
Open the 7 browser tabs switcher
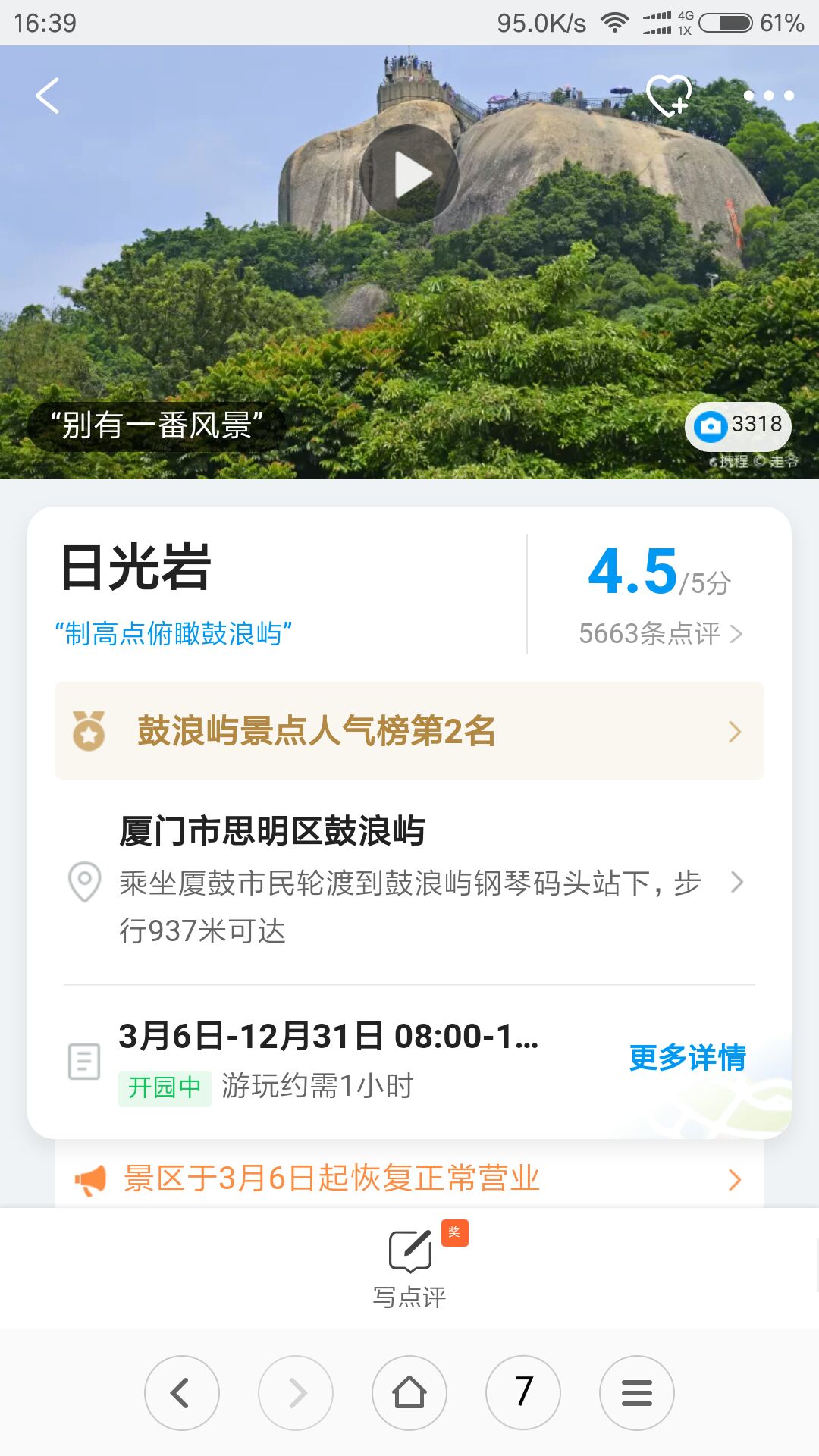(523, 1393)
